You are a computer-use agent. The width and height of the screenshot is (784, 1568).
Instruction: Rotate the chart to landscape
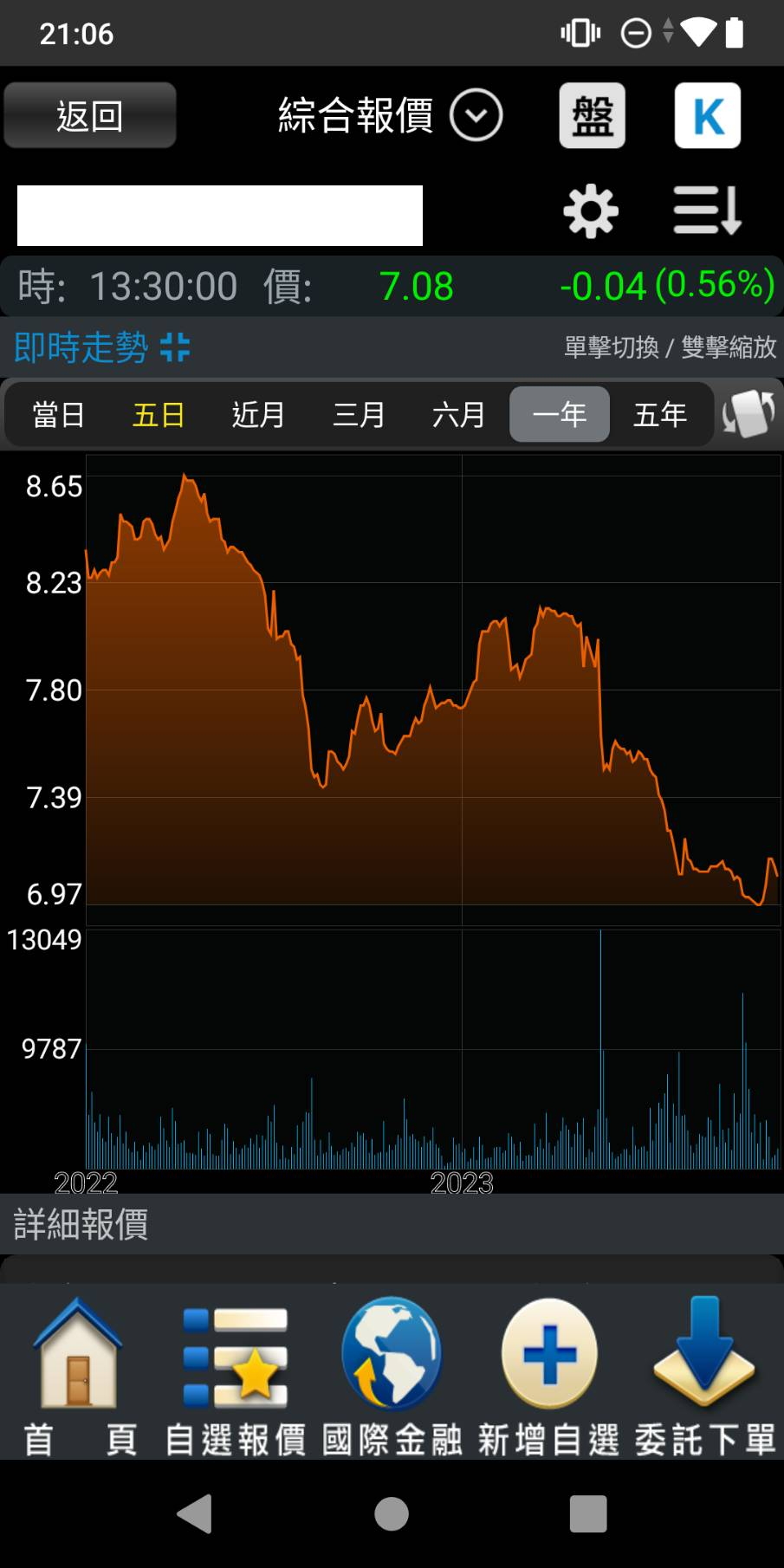748,414
